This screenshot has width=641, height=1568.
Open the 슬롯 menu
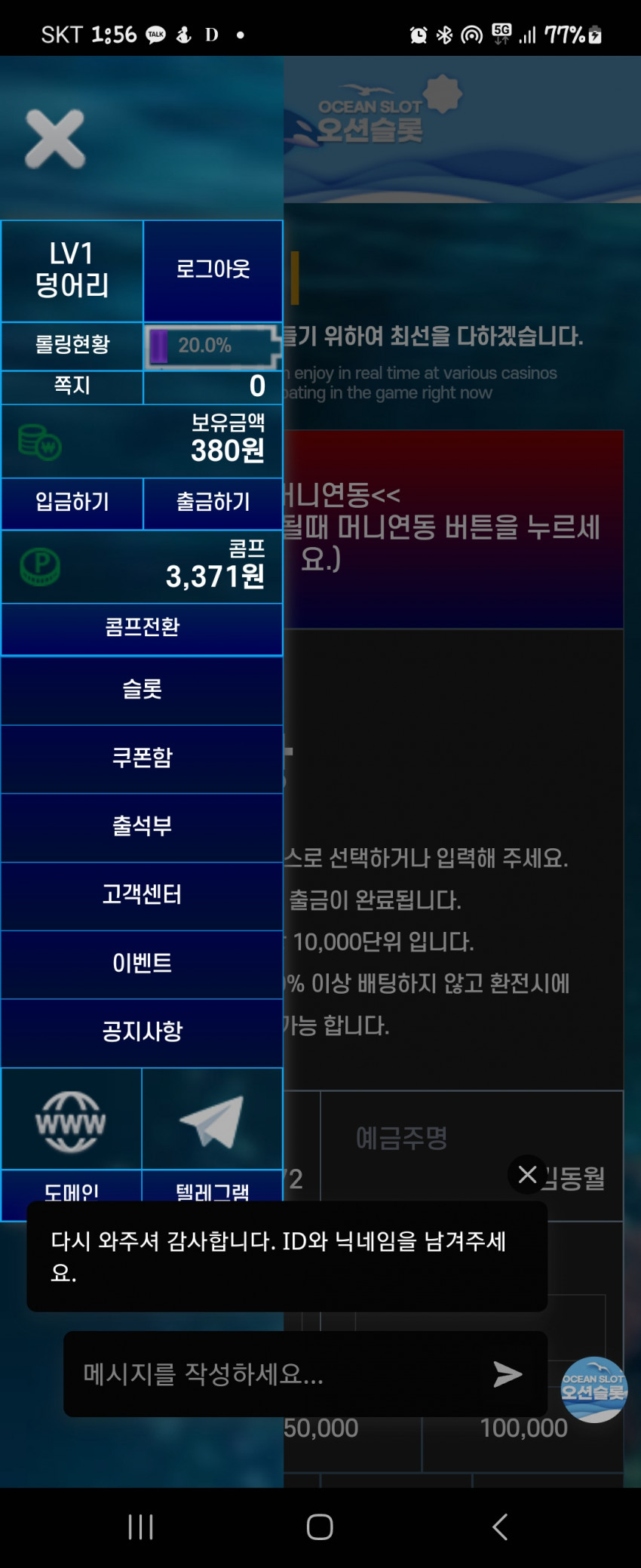coord(142,689)
